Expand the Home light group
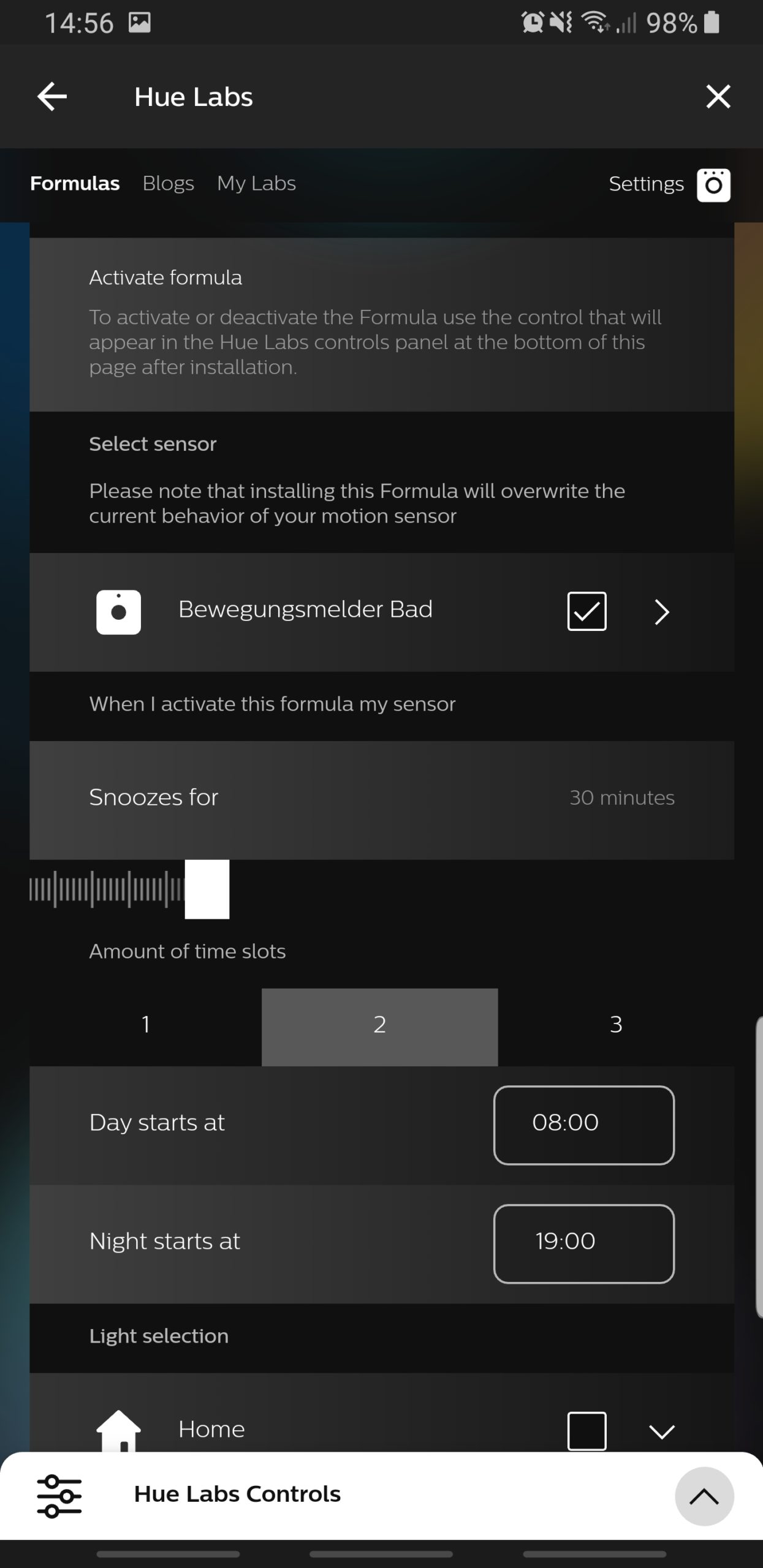This screenshot has width=763, height=1568. click(662, 1432)
